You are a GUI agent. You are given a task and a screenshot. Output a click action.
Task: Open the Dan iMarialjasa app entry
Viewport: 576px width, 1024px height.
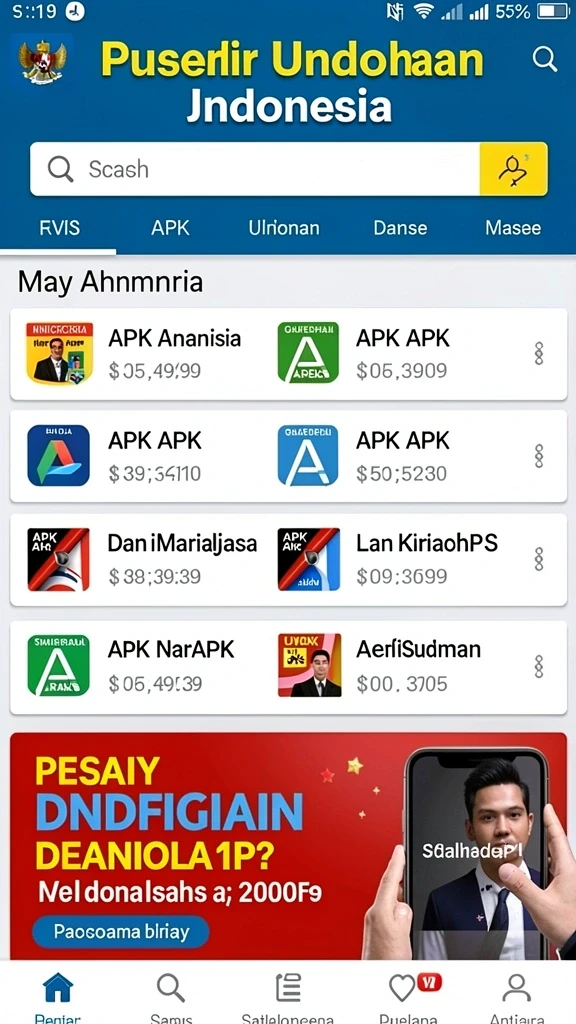142,559
